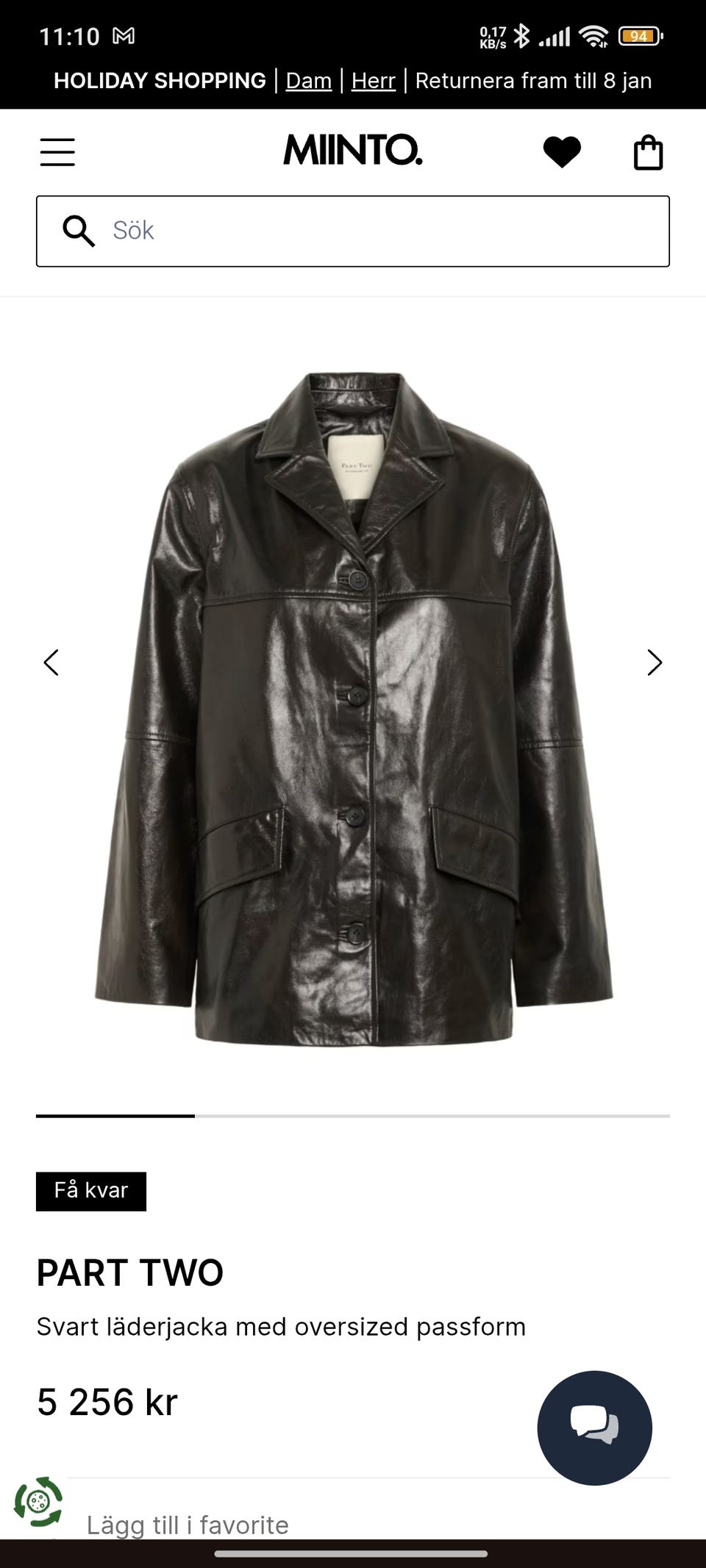Open the Dam holiday shopping link
Screen dimensions: 706x1568
308,80
